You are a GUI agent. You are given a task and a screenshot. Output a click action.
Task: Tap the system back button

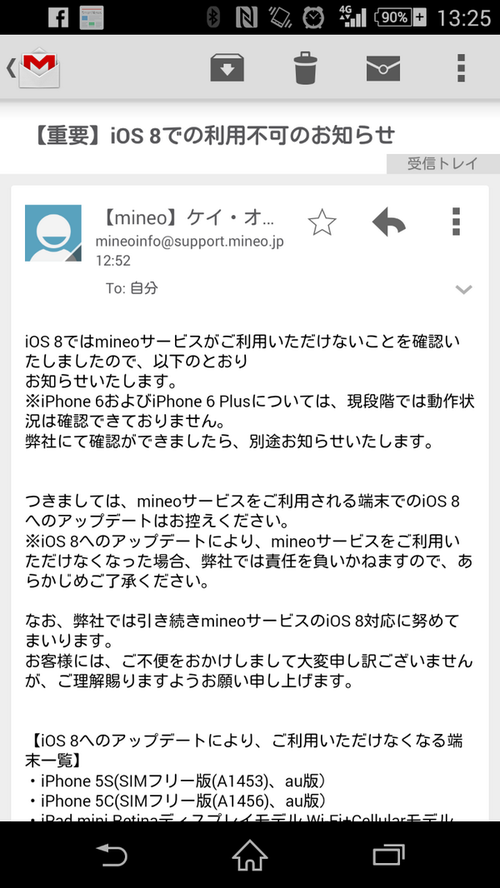[112, 854]
